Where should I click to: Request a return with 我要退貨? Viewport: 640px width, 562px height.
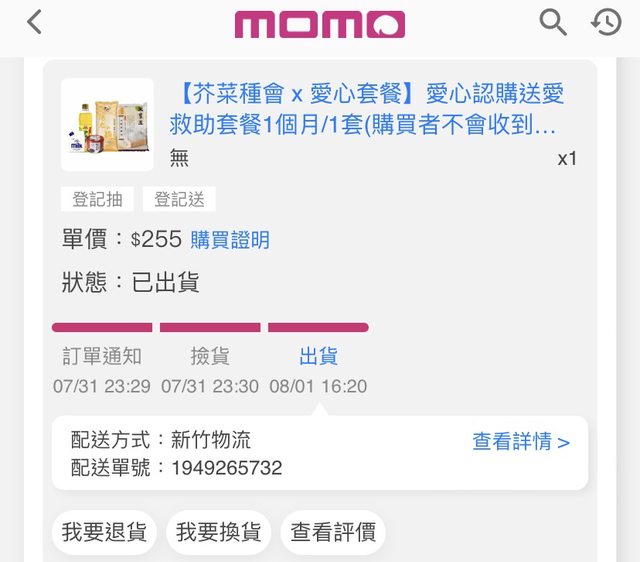[x=104, y=532]
